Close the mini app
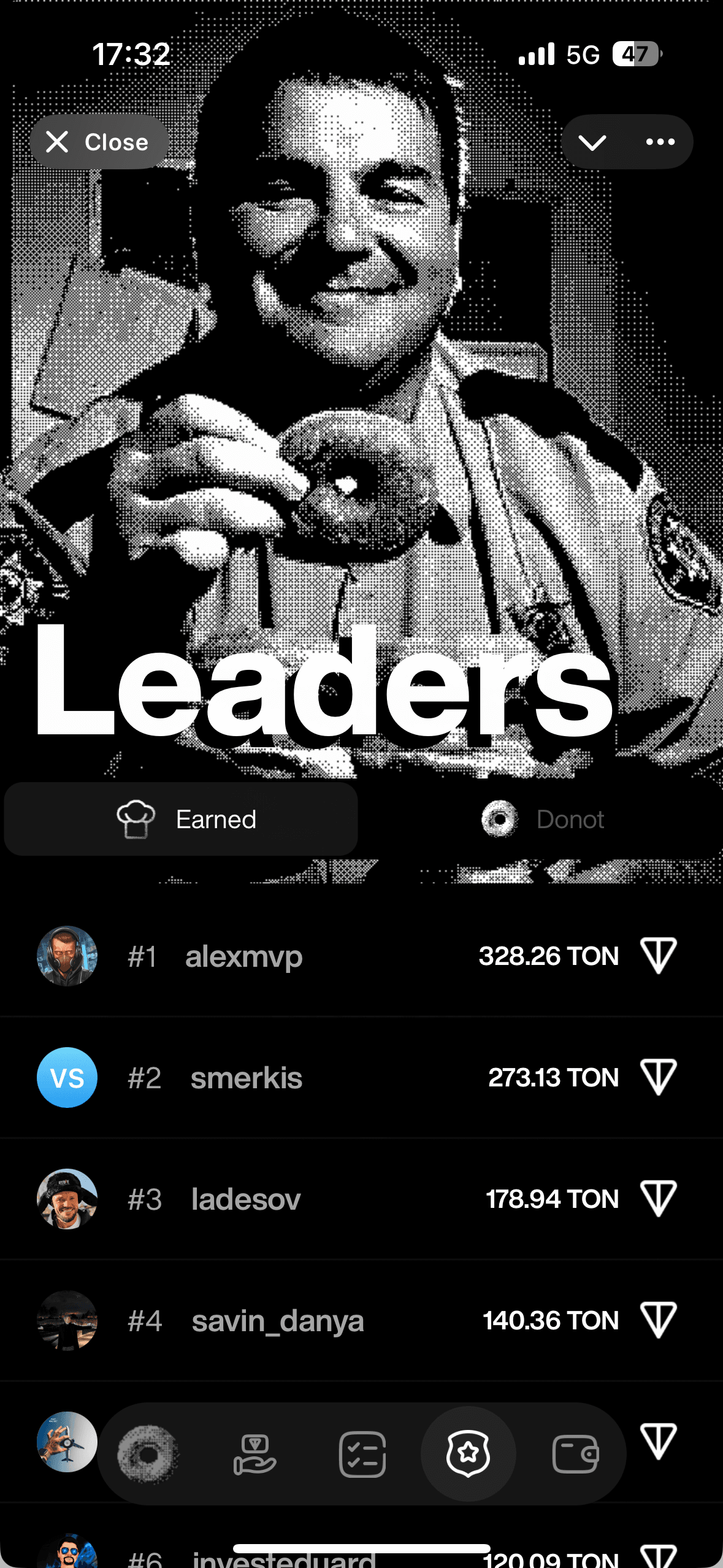 pos(99,142)
